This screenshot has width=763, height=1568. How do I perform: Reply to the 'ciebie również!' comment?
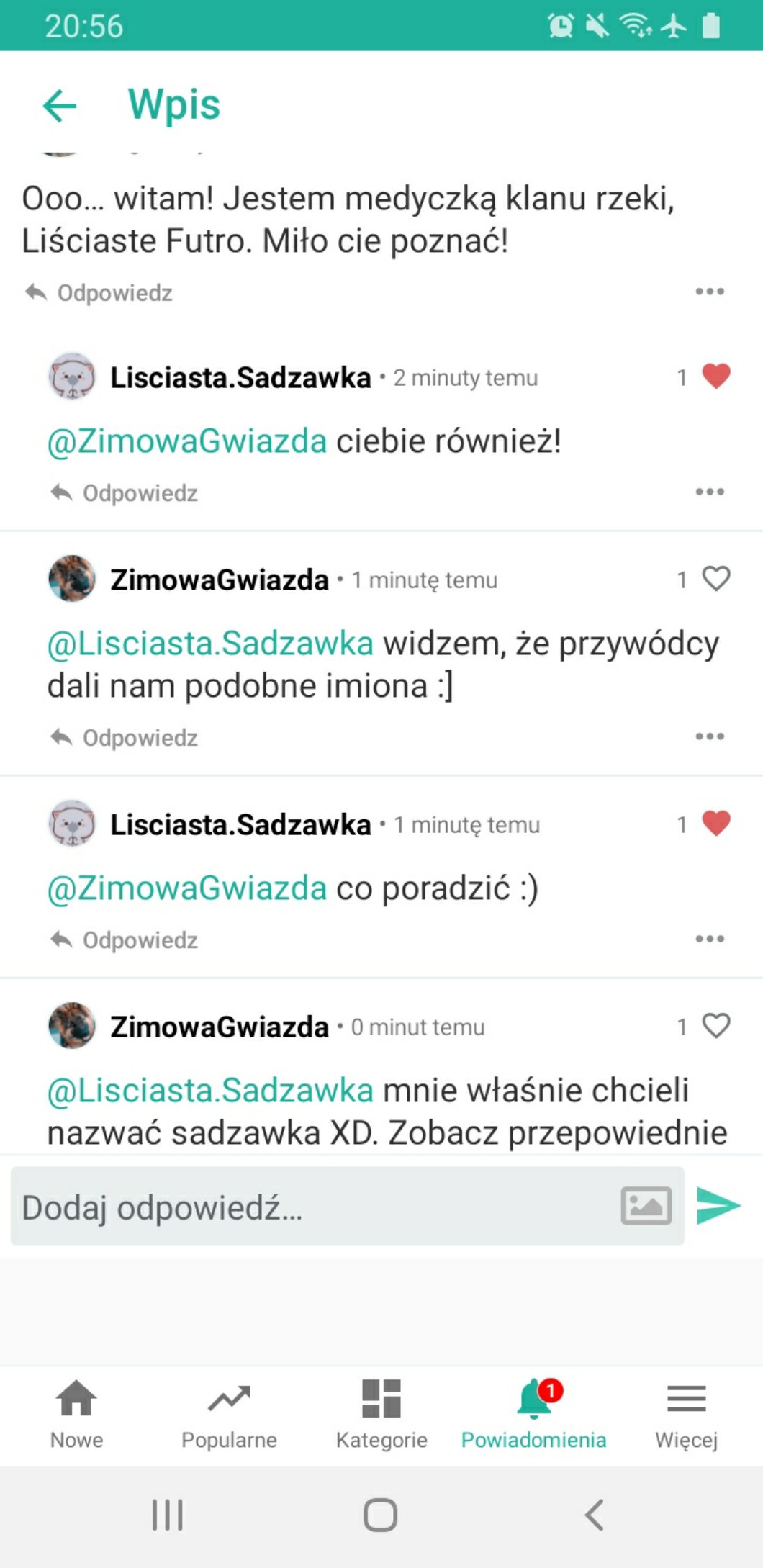pyautogui.click(x=125, y=493)
